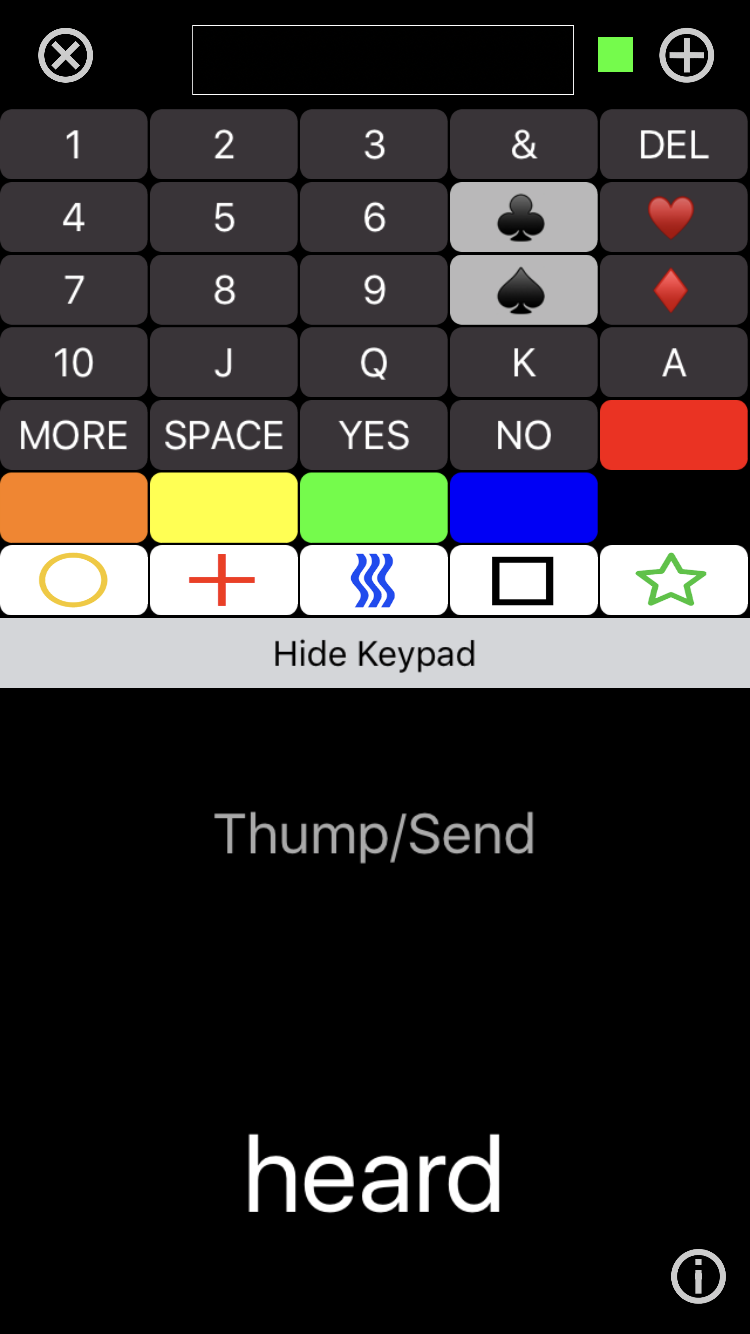Choose the orange color key
The image size is (750, 1334).
74,507
